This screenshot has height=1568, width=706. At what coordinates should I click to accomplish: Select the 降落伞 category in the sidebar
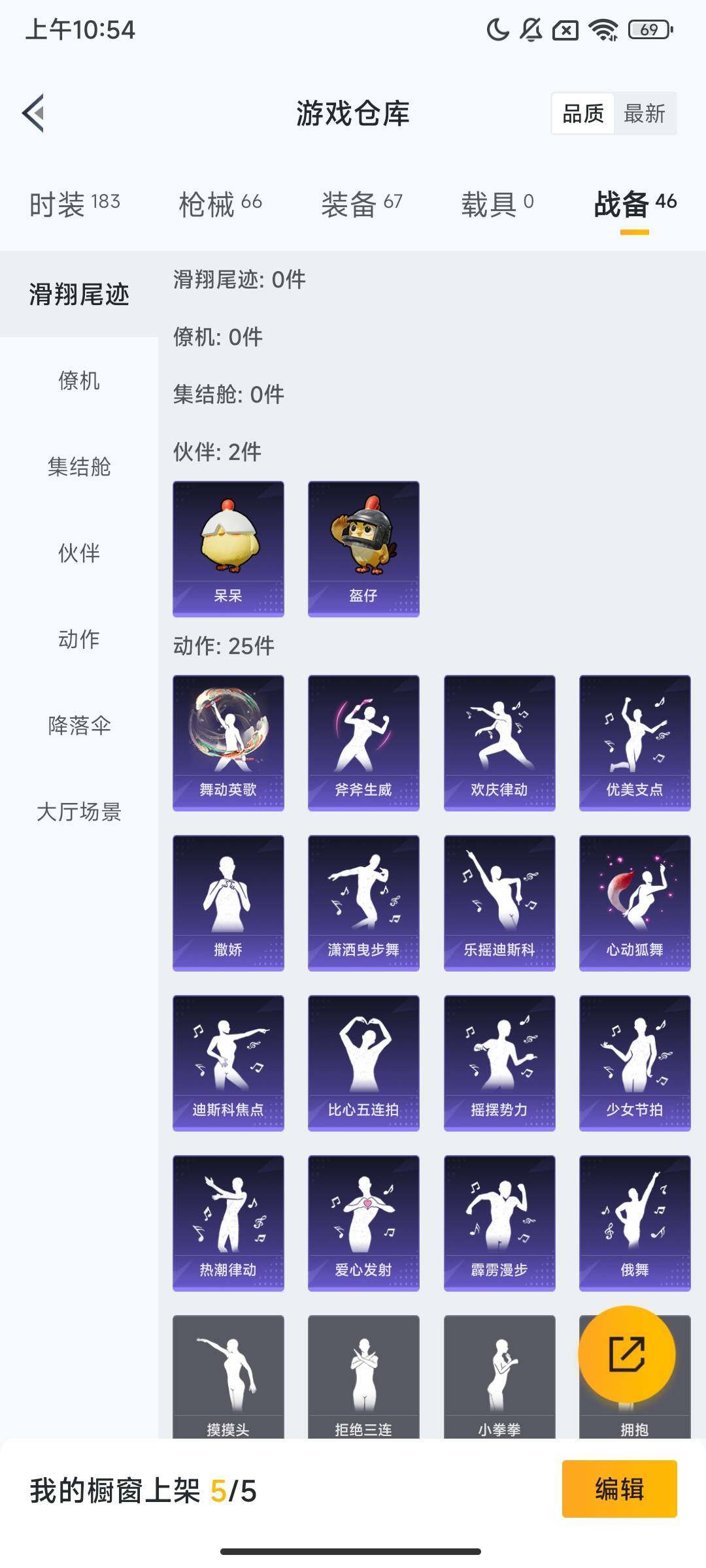coord(79,725)
